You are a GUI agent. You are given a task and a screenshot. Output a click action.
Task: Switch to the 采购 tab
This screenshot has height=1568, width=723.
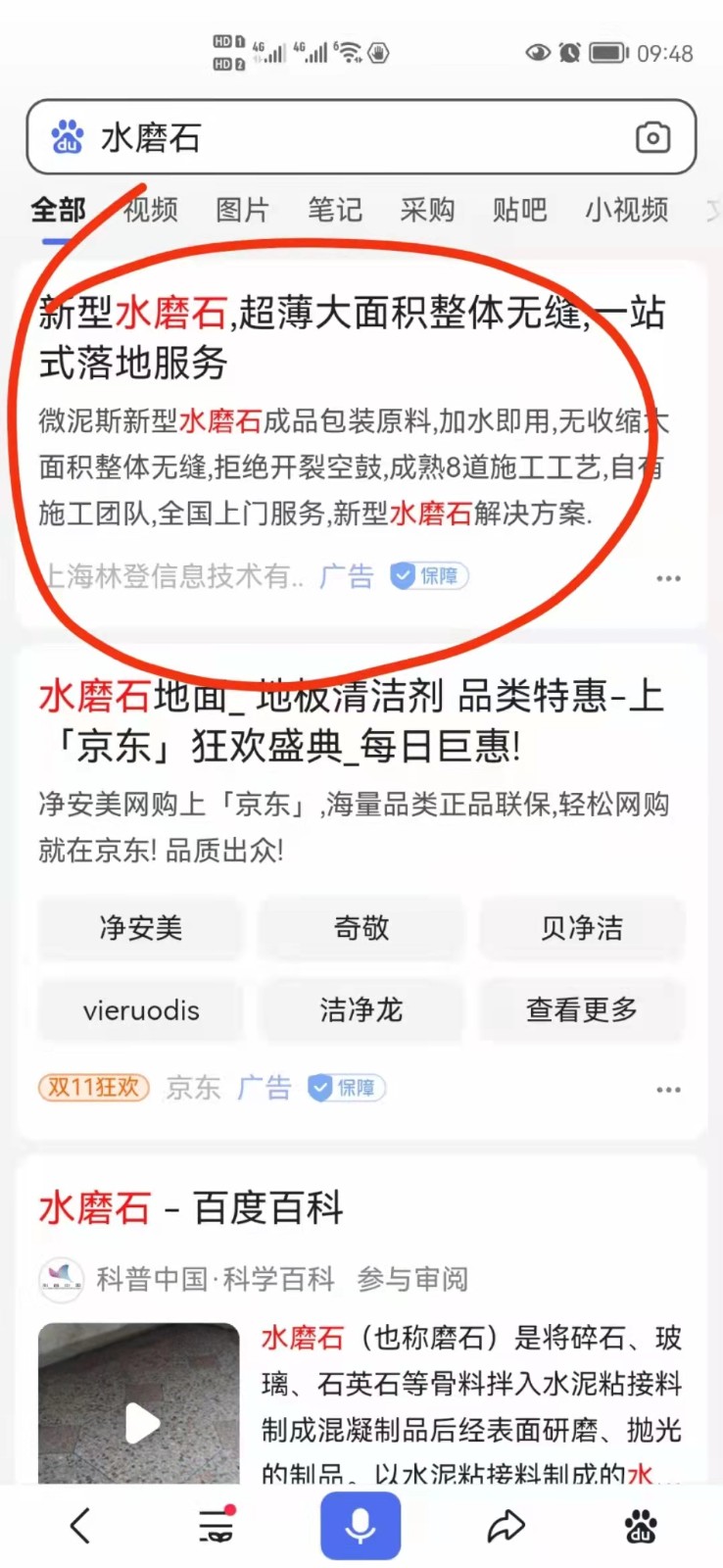427,210
